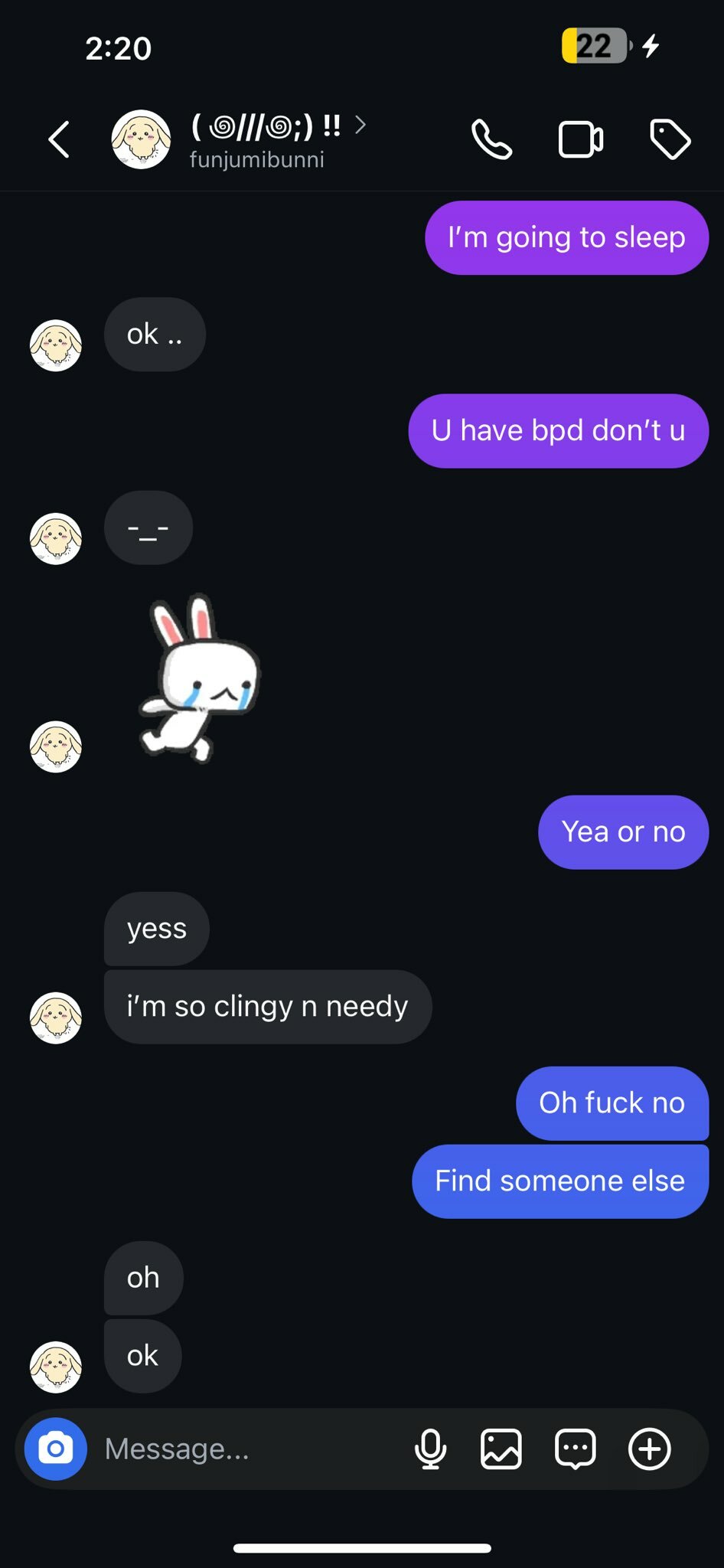
Task: Open the photo gallery picker
Action: click(x=501, y=1449)
